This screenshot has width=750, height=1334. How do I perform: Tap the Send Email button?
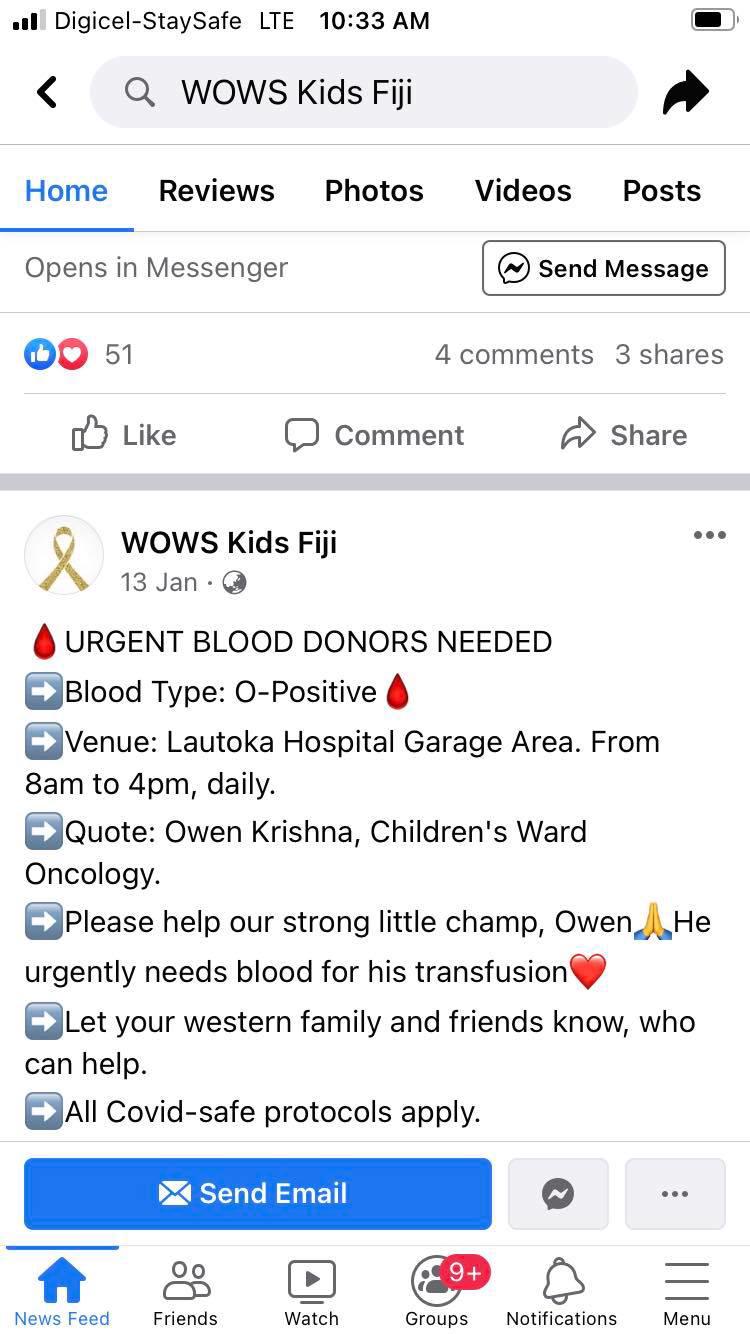[x=258, y=1193]
